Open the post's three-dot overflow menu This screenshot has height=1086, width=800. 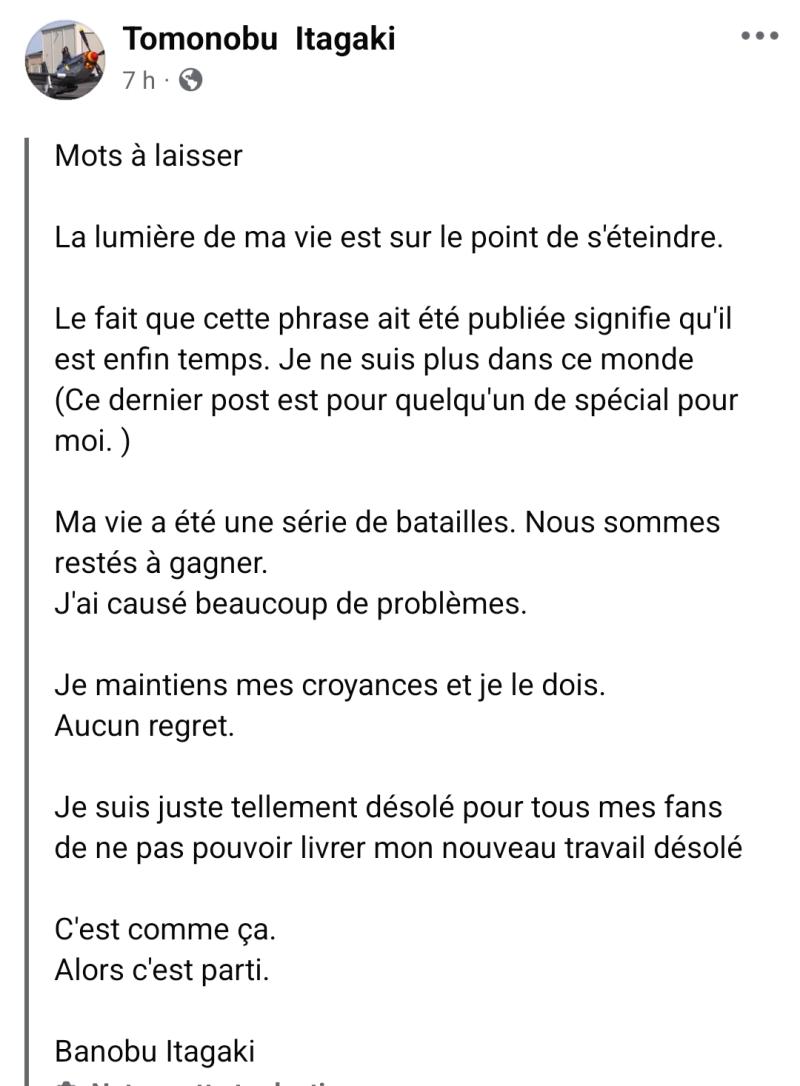[759, 36]
